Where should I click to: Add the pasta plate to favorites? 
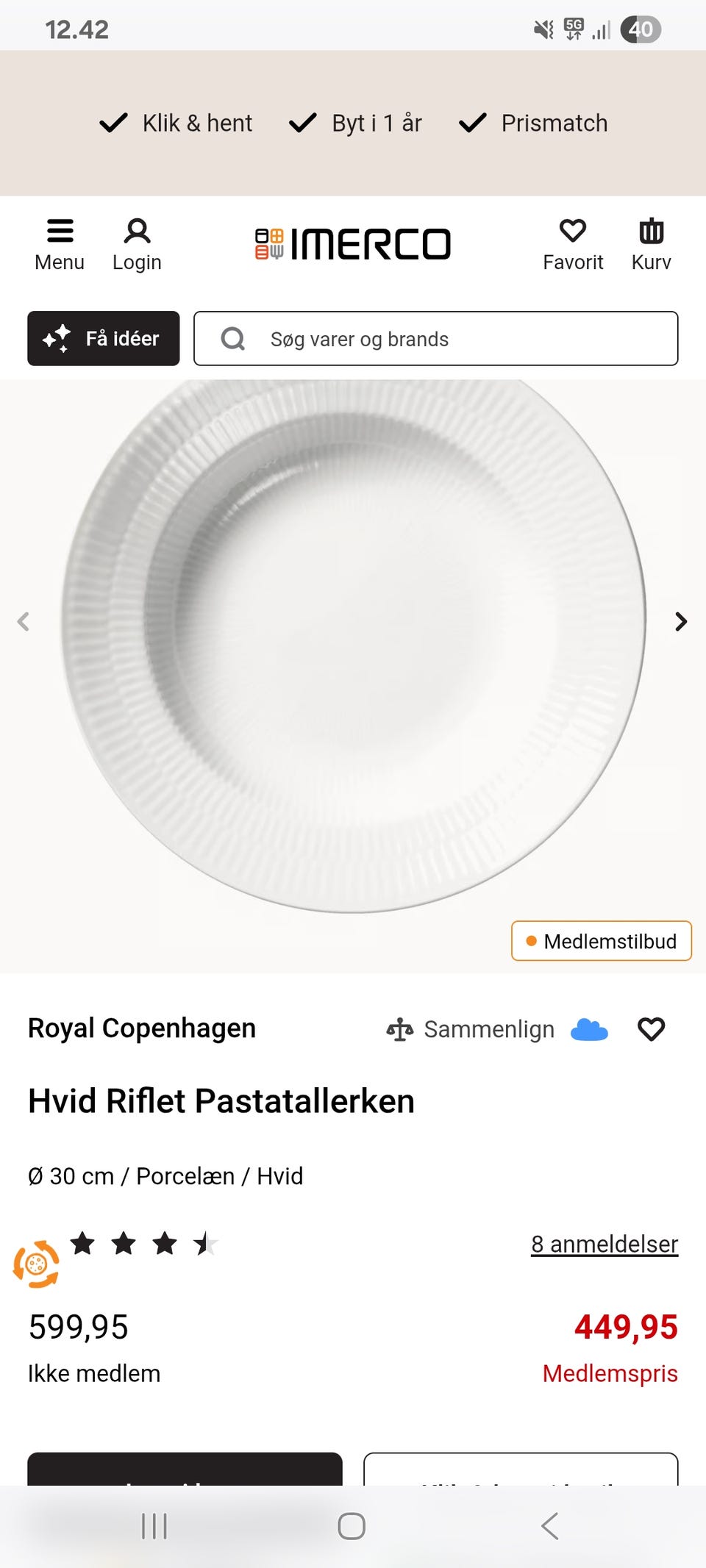point(651,1029)
